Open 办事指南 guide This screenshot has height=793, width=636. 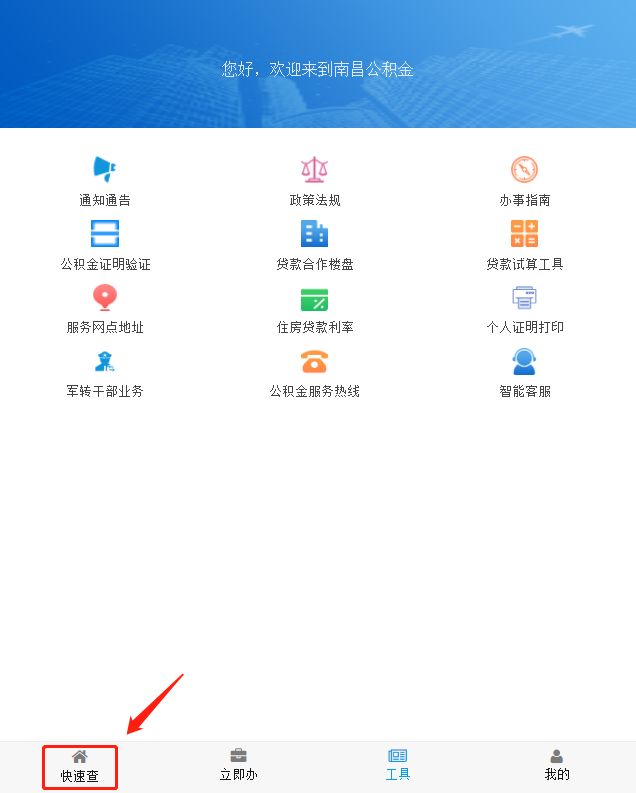click(524, 180)
